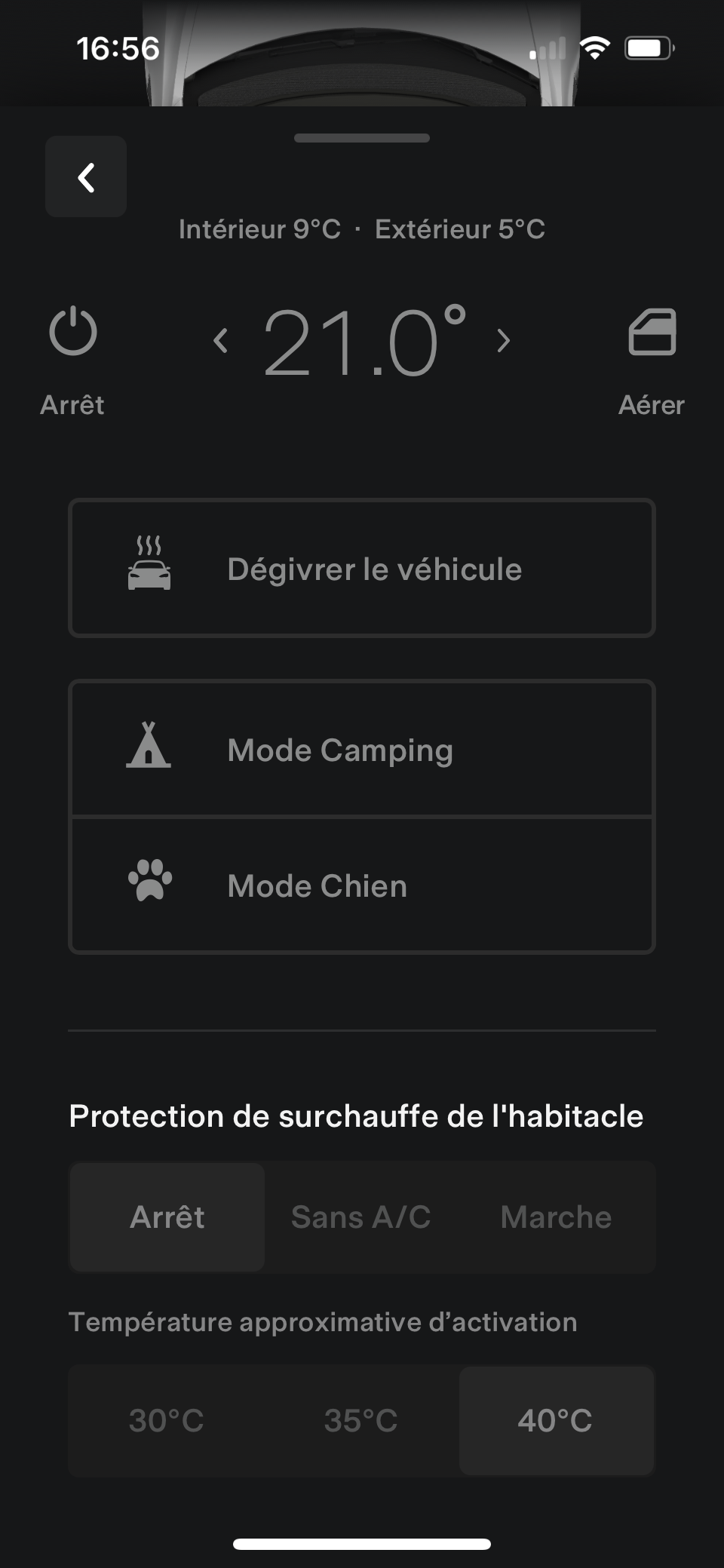Viewport: 724px width, 1568px height.
Task: Choose 30°C activation temperature
Action: coord(167,1420)
